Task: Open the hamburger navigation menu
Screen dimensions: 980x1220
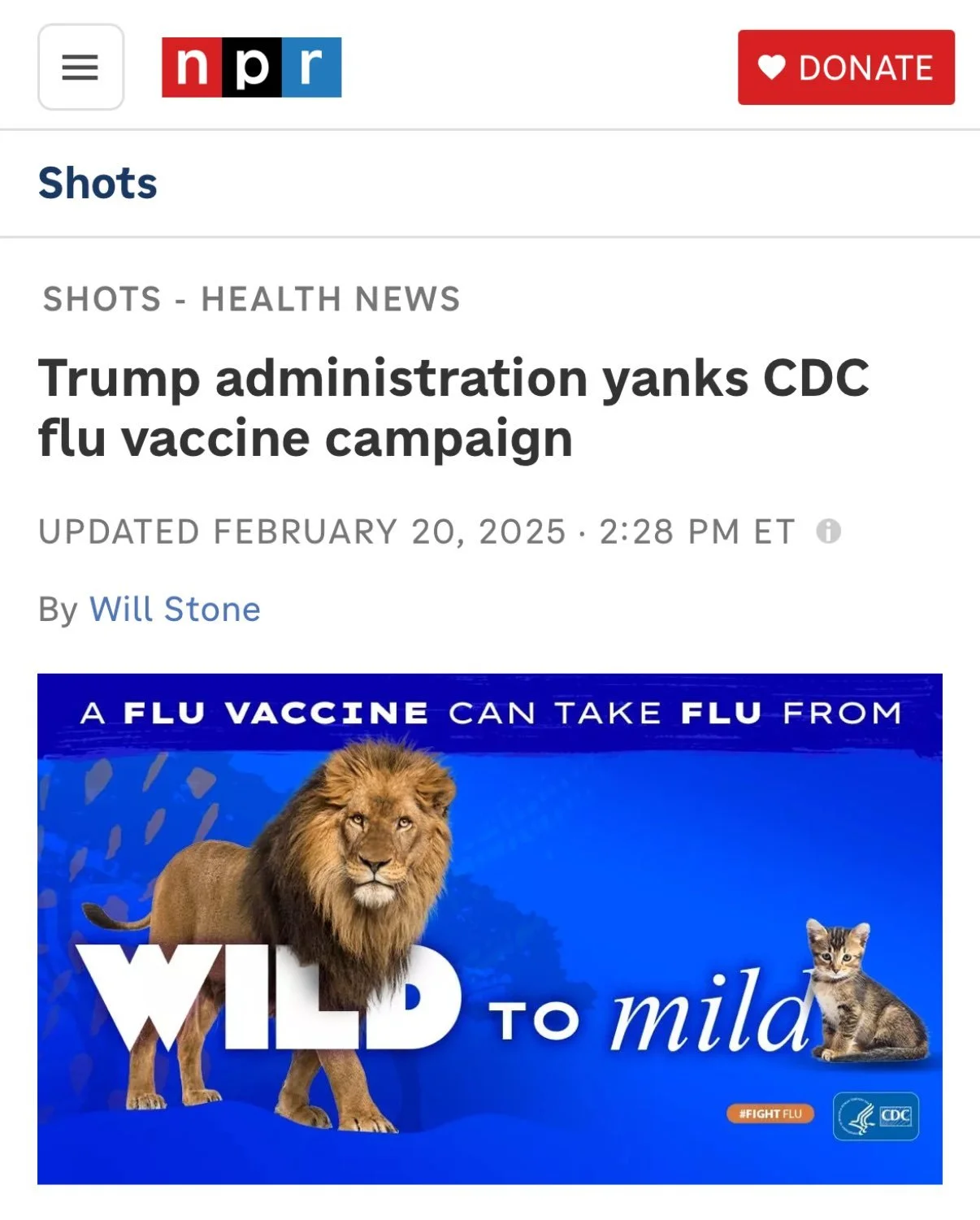Action: (x=80, y=67)
